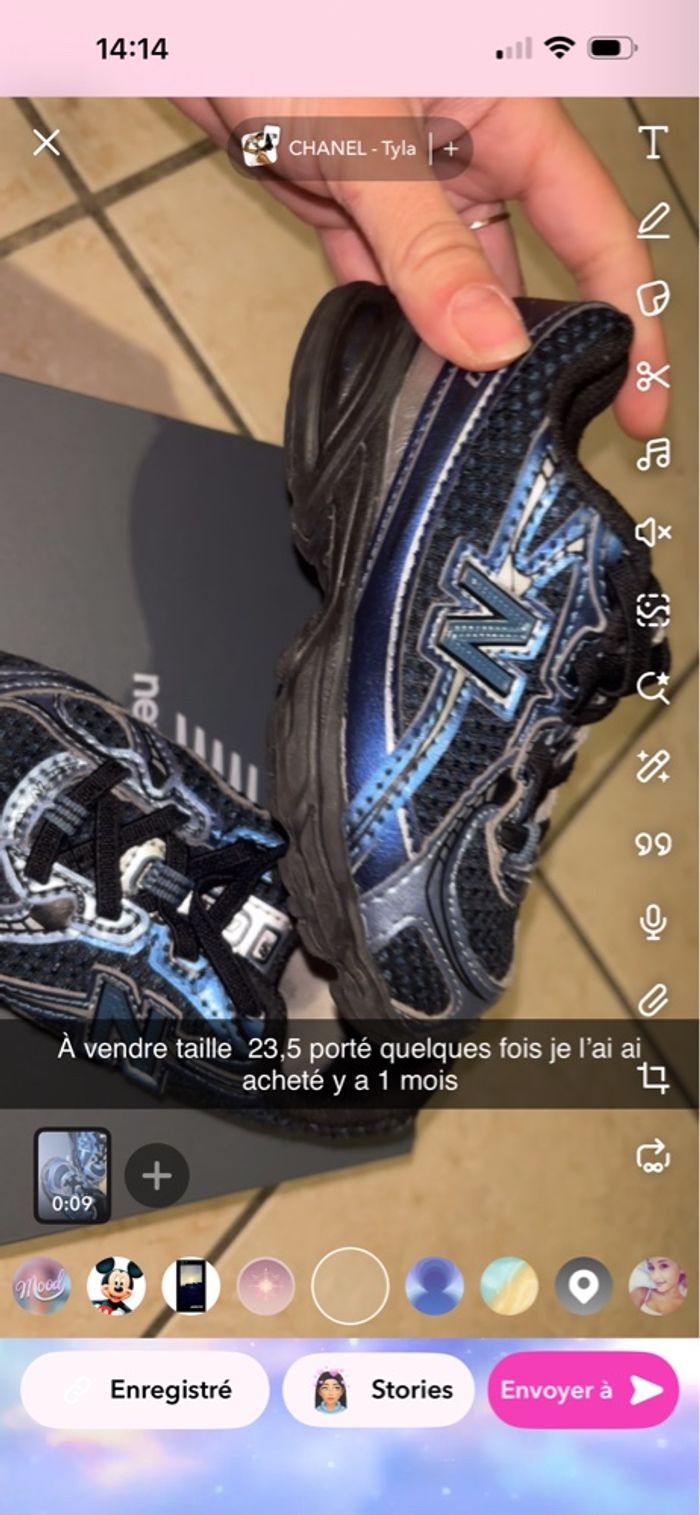This screenshot has height=1515, width=700.
Task: Add another clip with the plus button
Action: [157, 1175]
